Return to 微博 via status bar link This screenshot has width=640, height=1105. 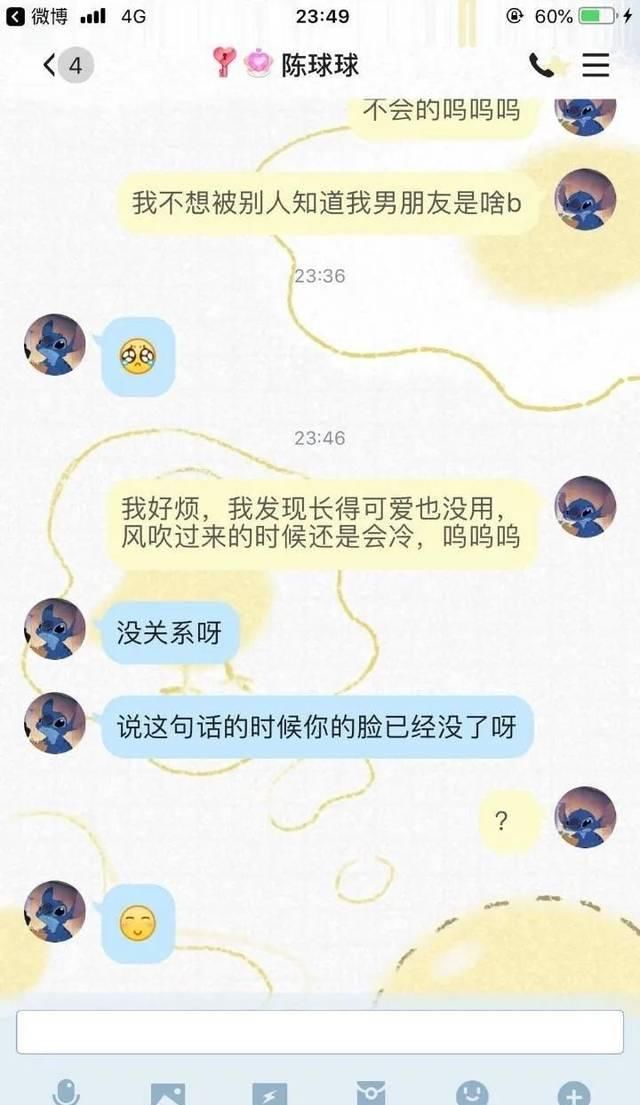38,16
